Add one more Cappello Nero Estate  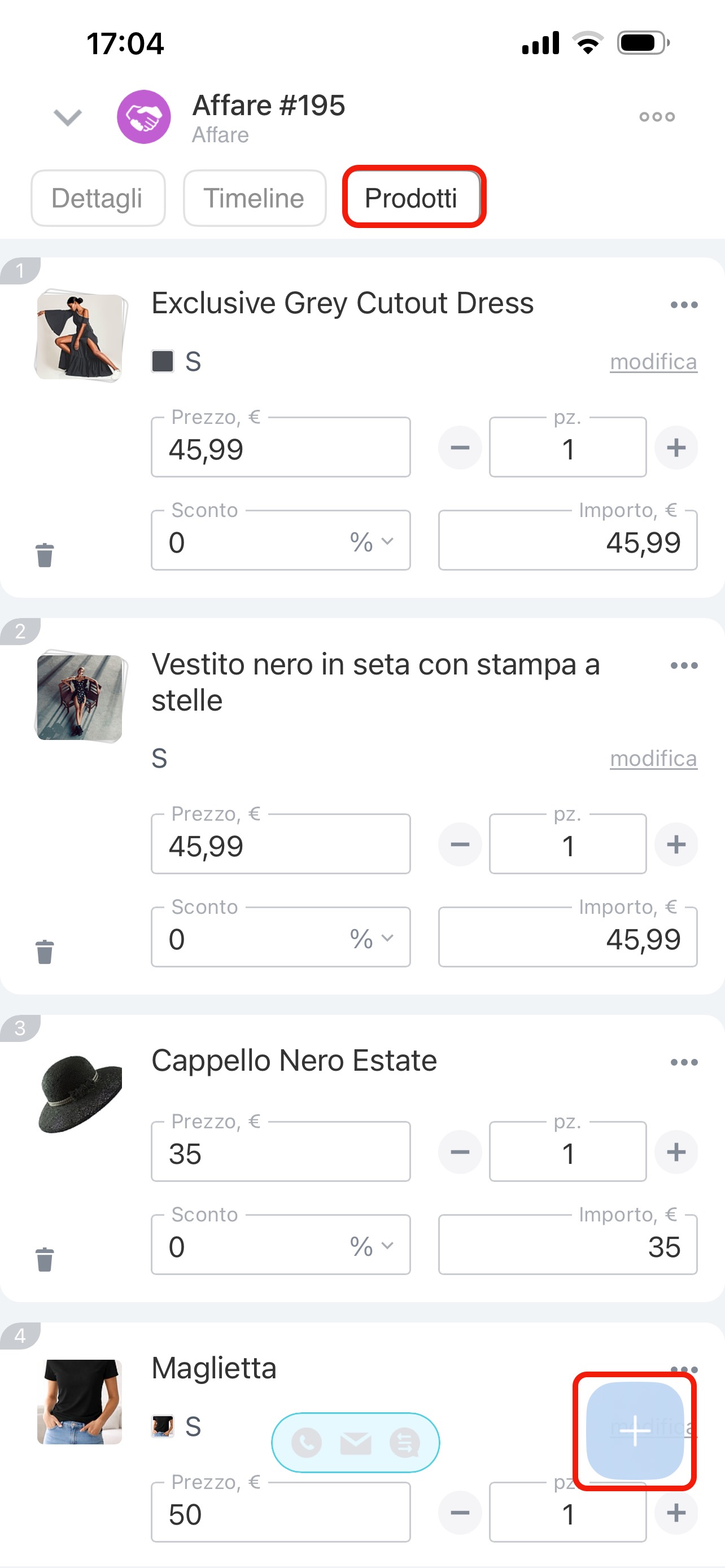pos(676,1151)
